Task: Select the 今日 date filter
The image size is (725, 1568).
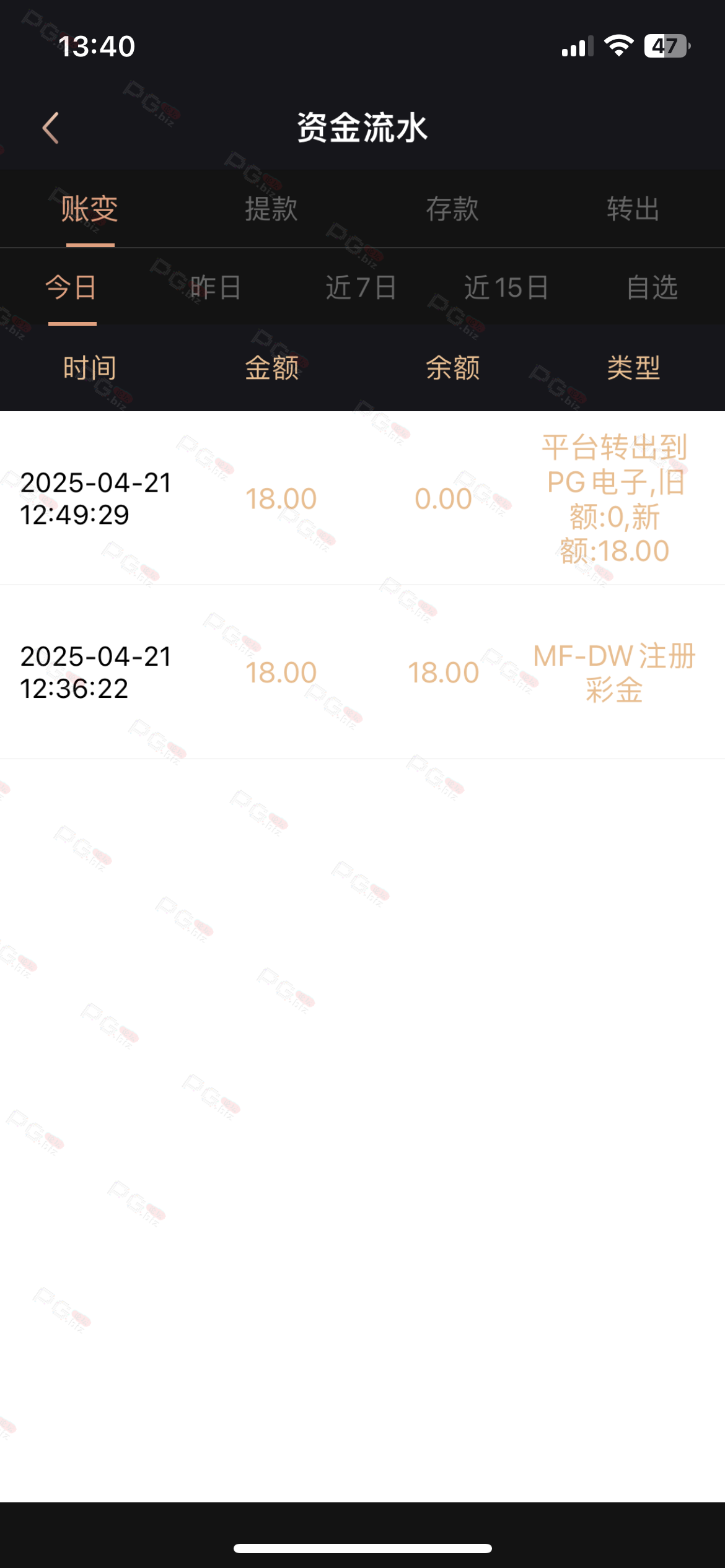Action: [x=72, y=287]
